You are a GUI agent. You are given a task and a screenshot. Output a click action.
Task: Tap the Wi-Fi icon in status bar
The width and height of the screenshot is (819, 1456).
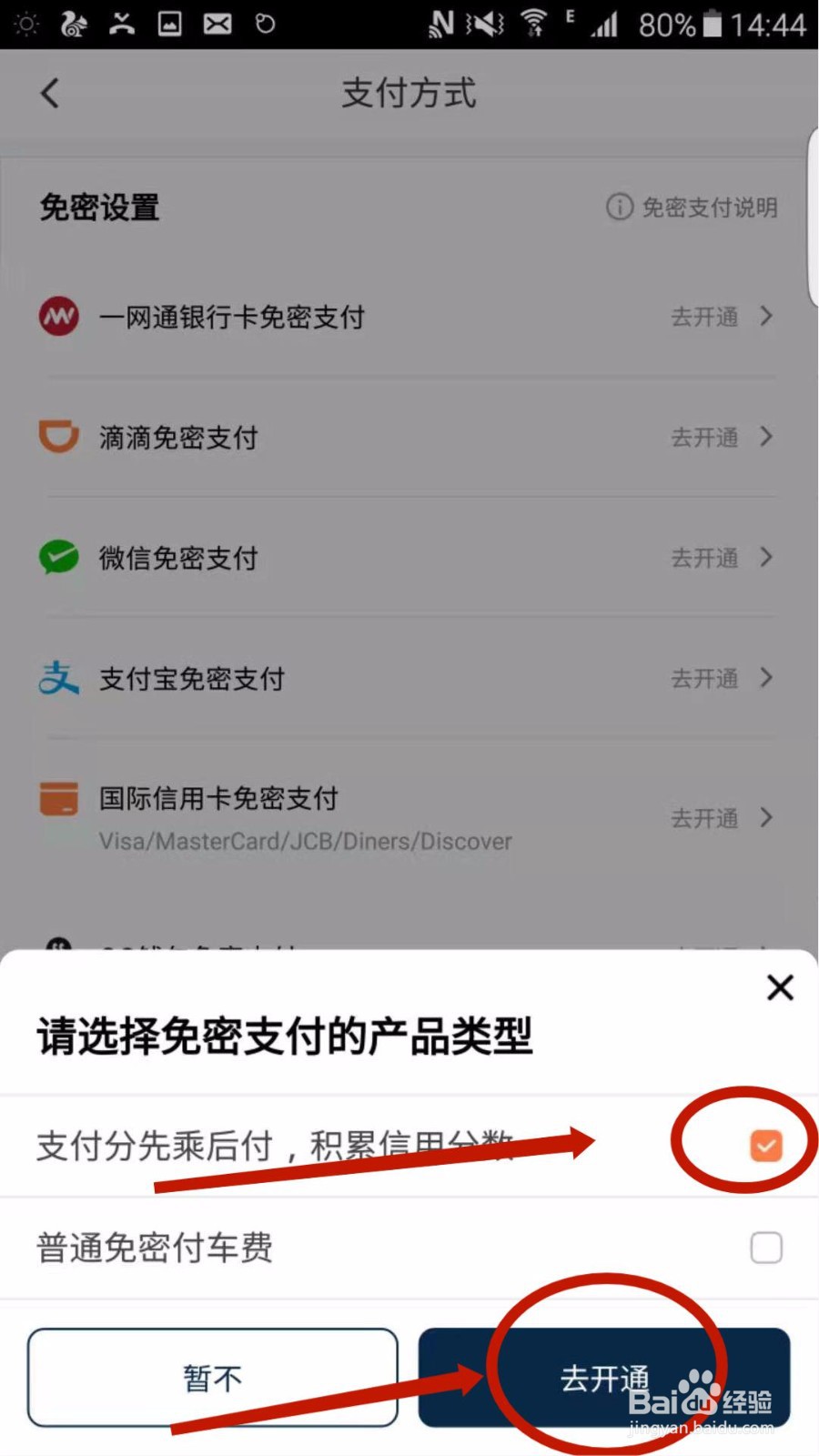coord(533,24)
